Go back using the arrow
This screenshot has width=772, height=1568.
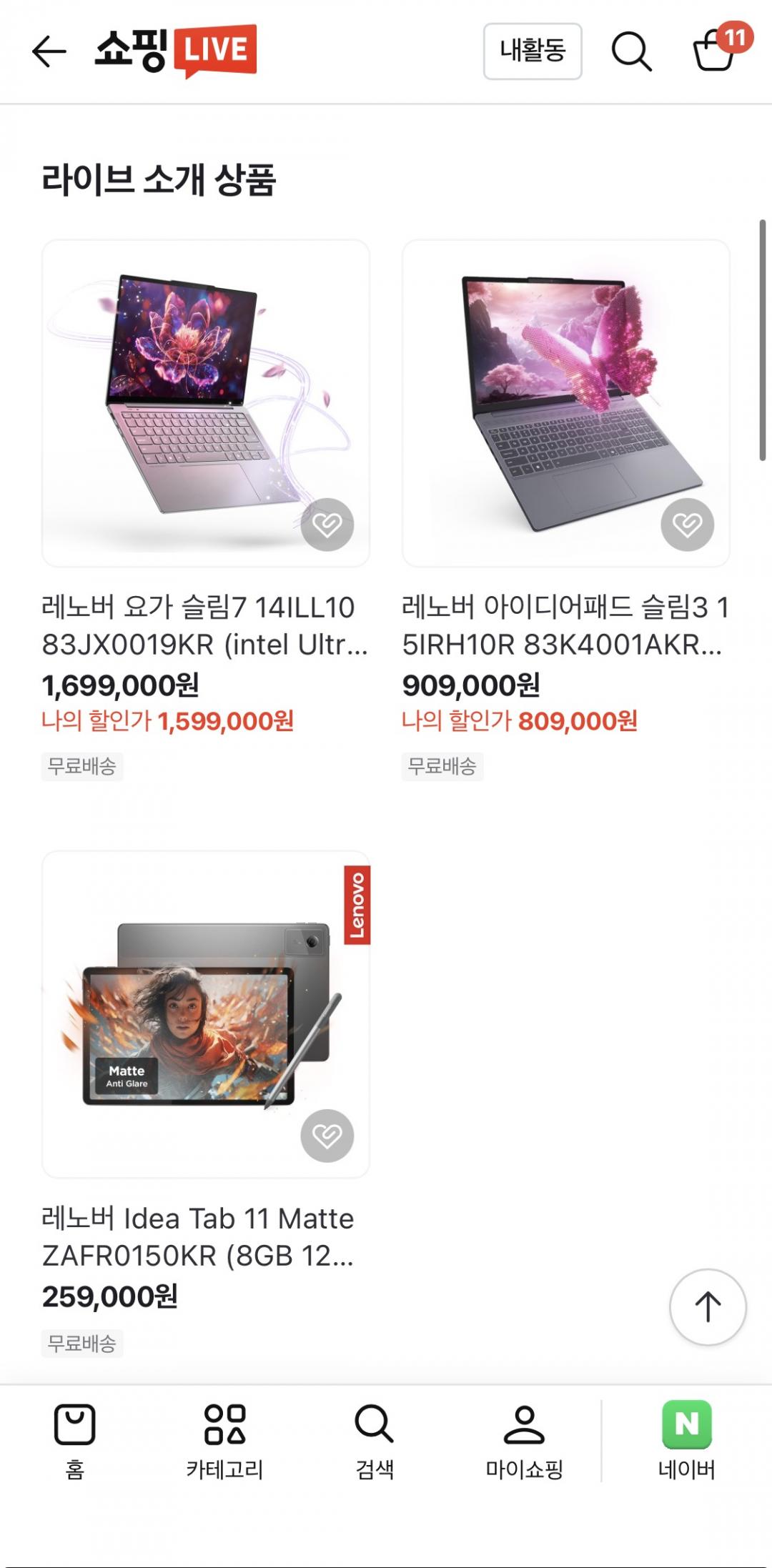pyautogui.click(x=49, y=51)
